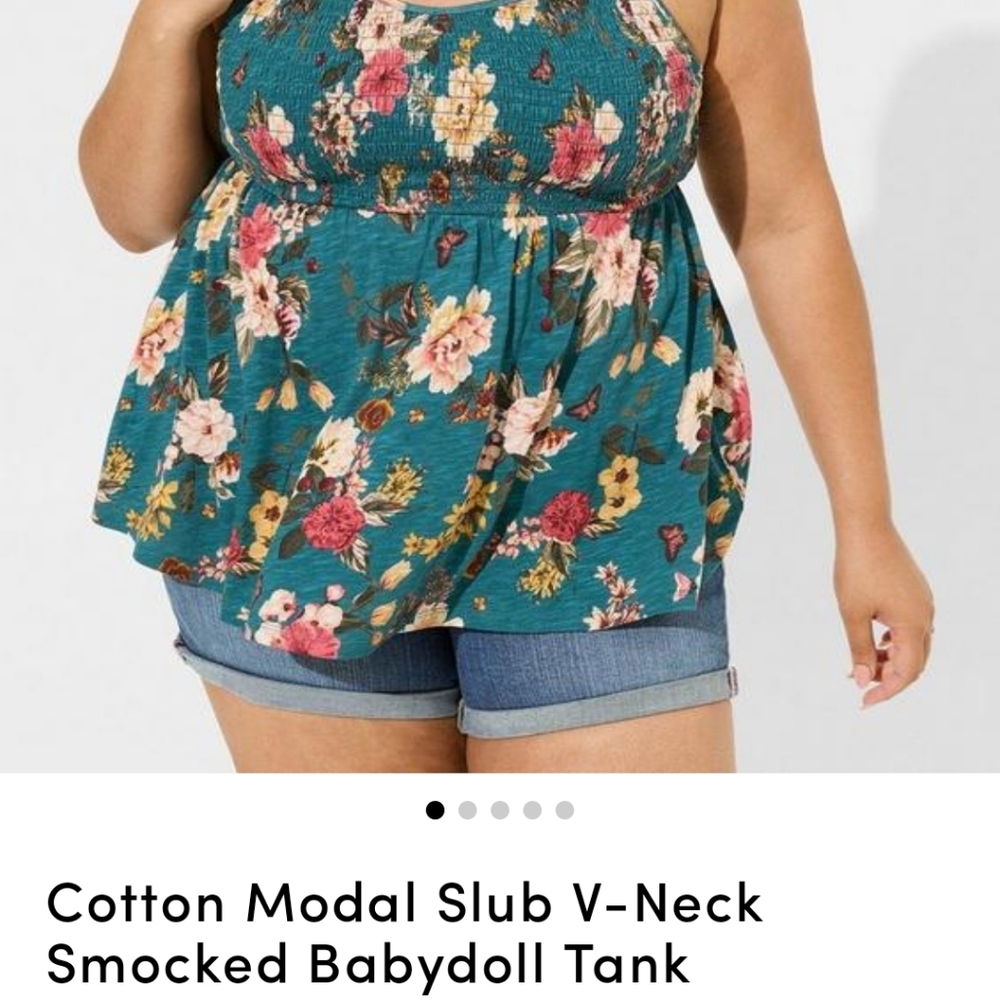Open the babydoll tank product photo
Screen dimensions: 1000x1000
(500, 385)
